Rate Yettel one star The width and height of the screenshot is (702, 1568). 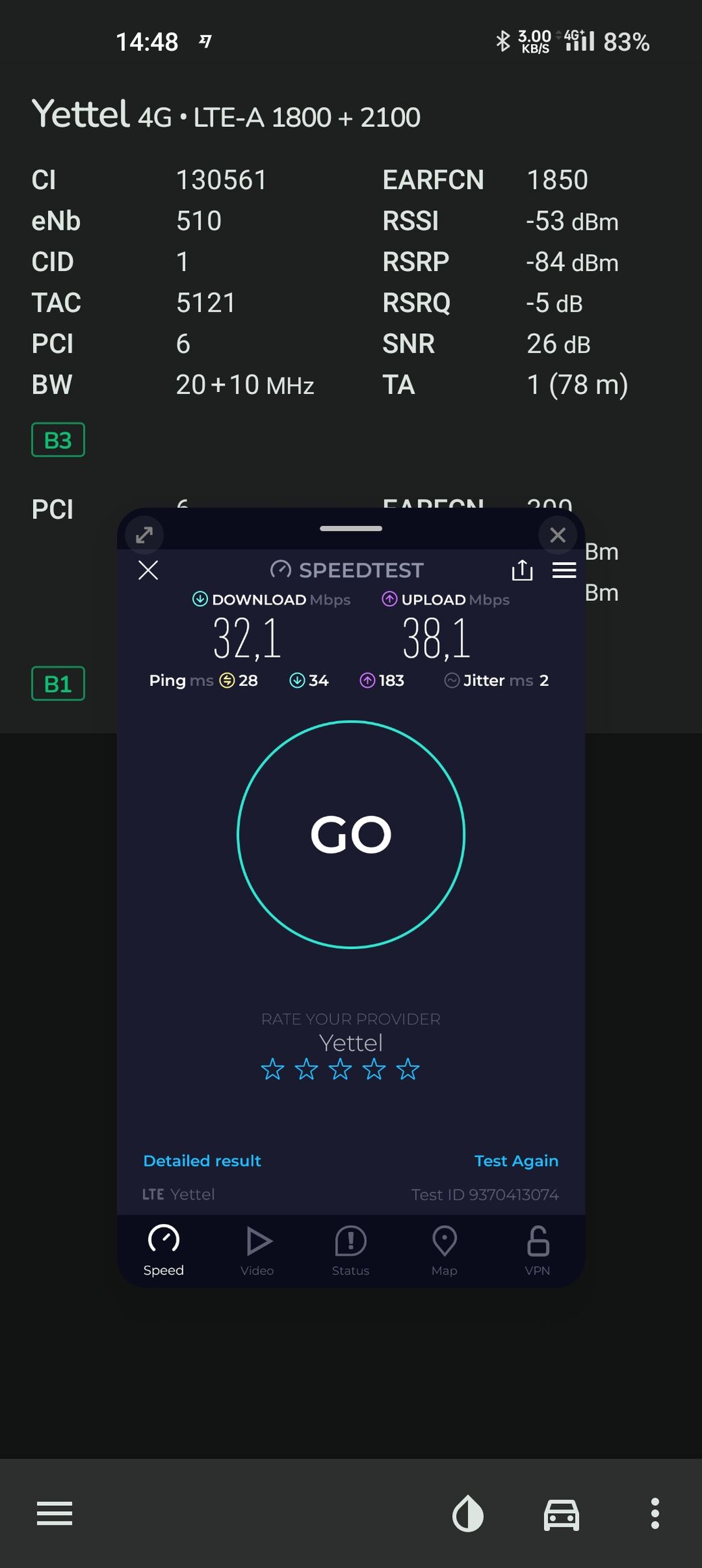point(272,1069)
